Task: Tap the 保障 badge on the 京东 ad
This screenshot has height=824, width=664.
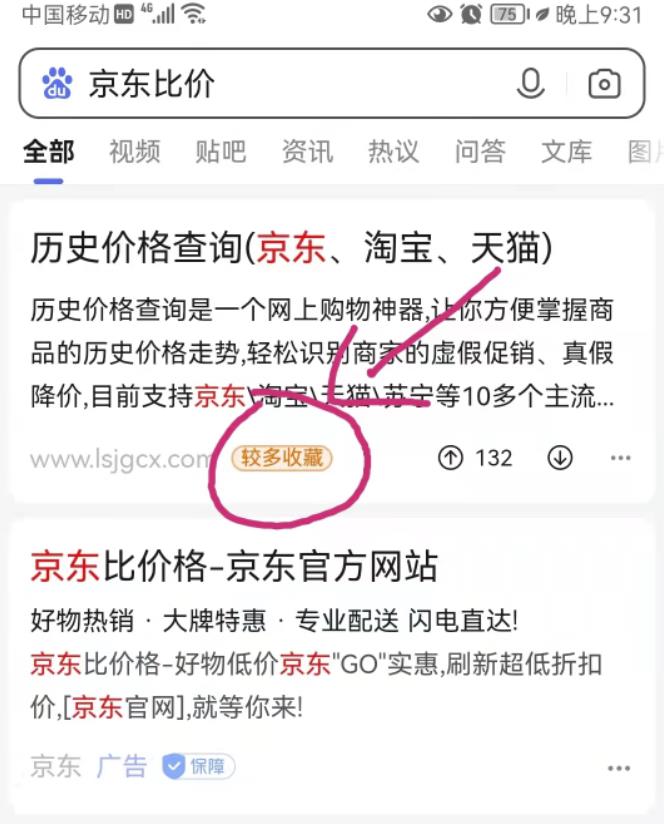Action: point(198,767)
